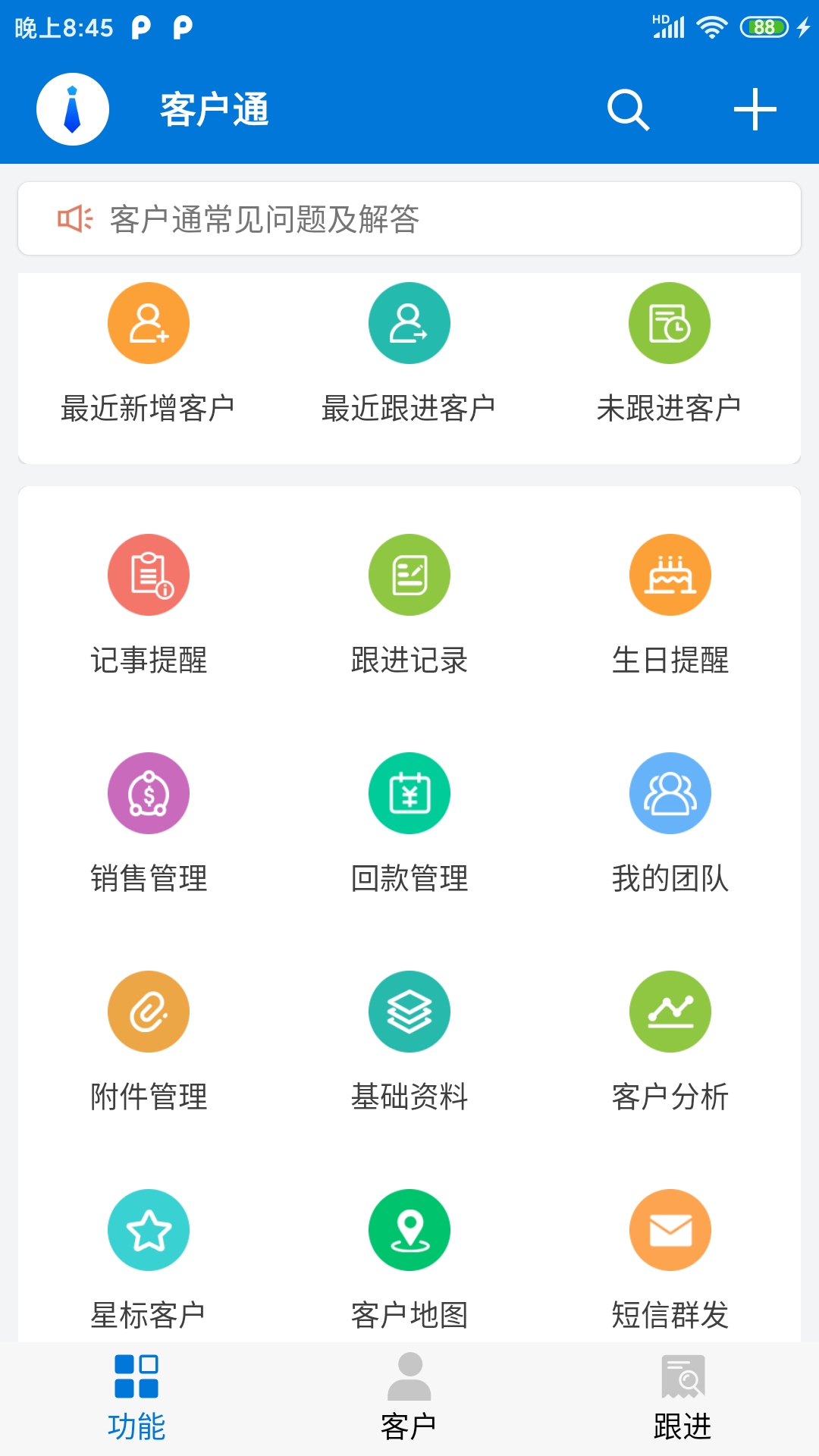Open the 客户通常见问题及解答 announcement
819x1456 pixels.
tap(409, 218)
